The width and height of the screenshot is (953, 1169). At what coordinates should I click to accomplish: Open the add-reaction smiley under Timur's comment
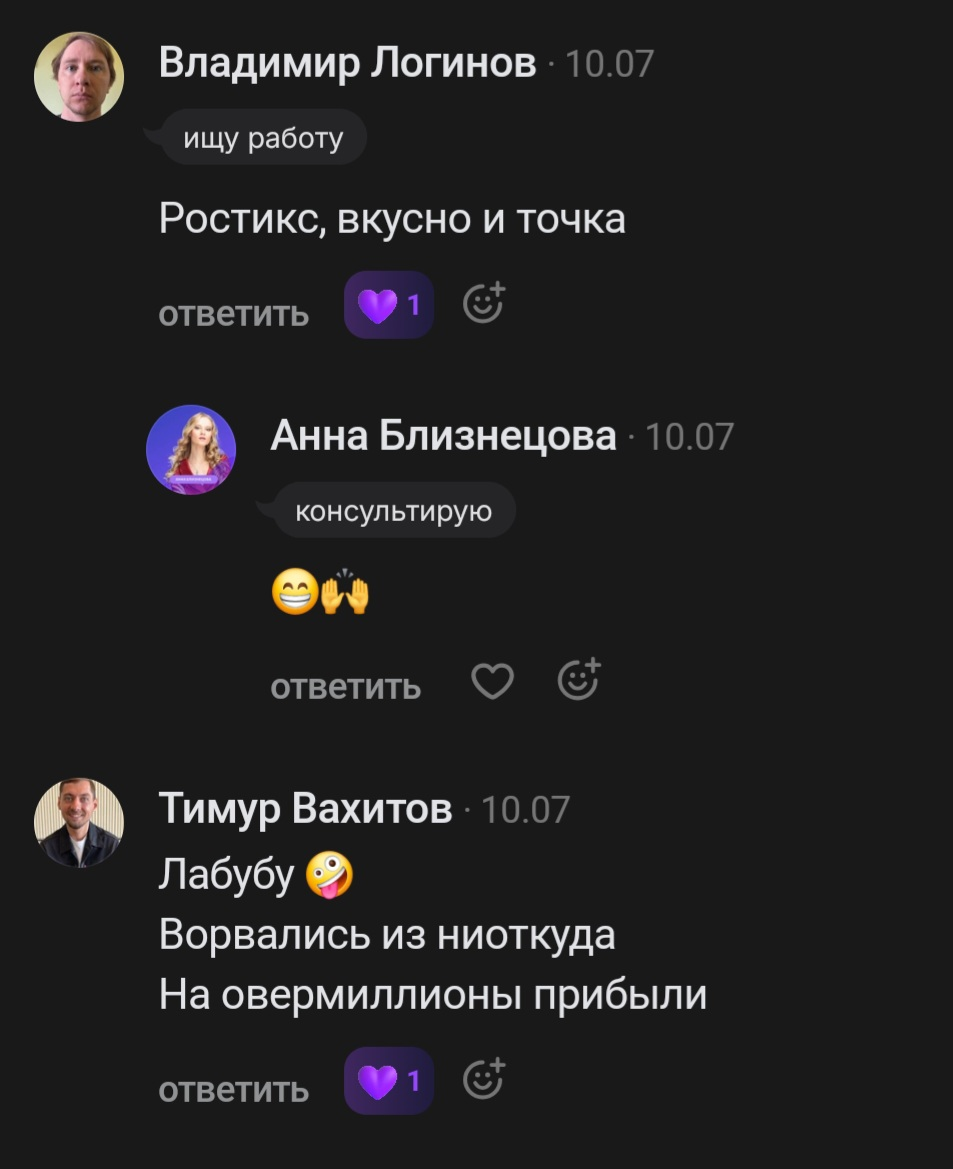[x=484, y=1080]
